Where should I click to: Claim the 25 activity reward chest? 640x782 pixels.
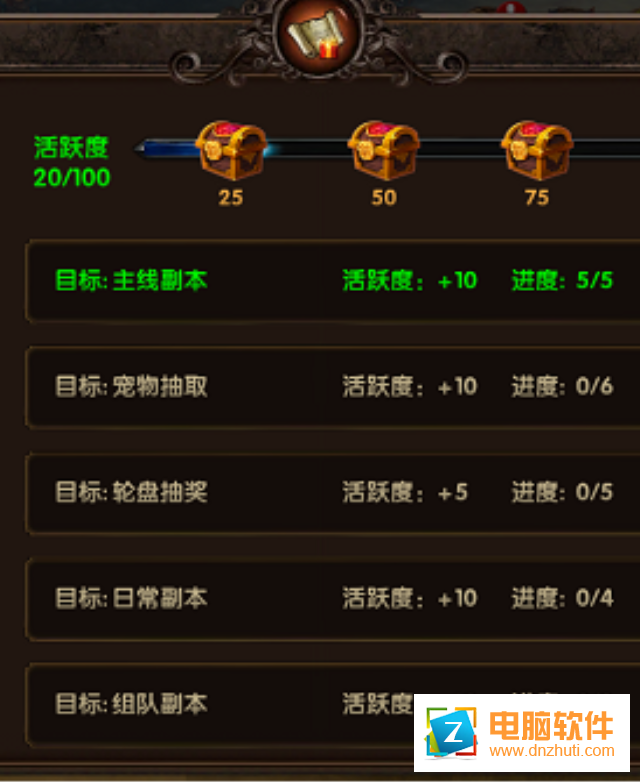point(231,150)
